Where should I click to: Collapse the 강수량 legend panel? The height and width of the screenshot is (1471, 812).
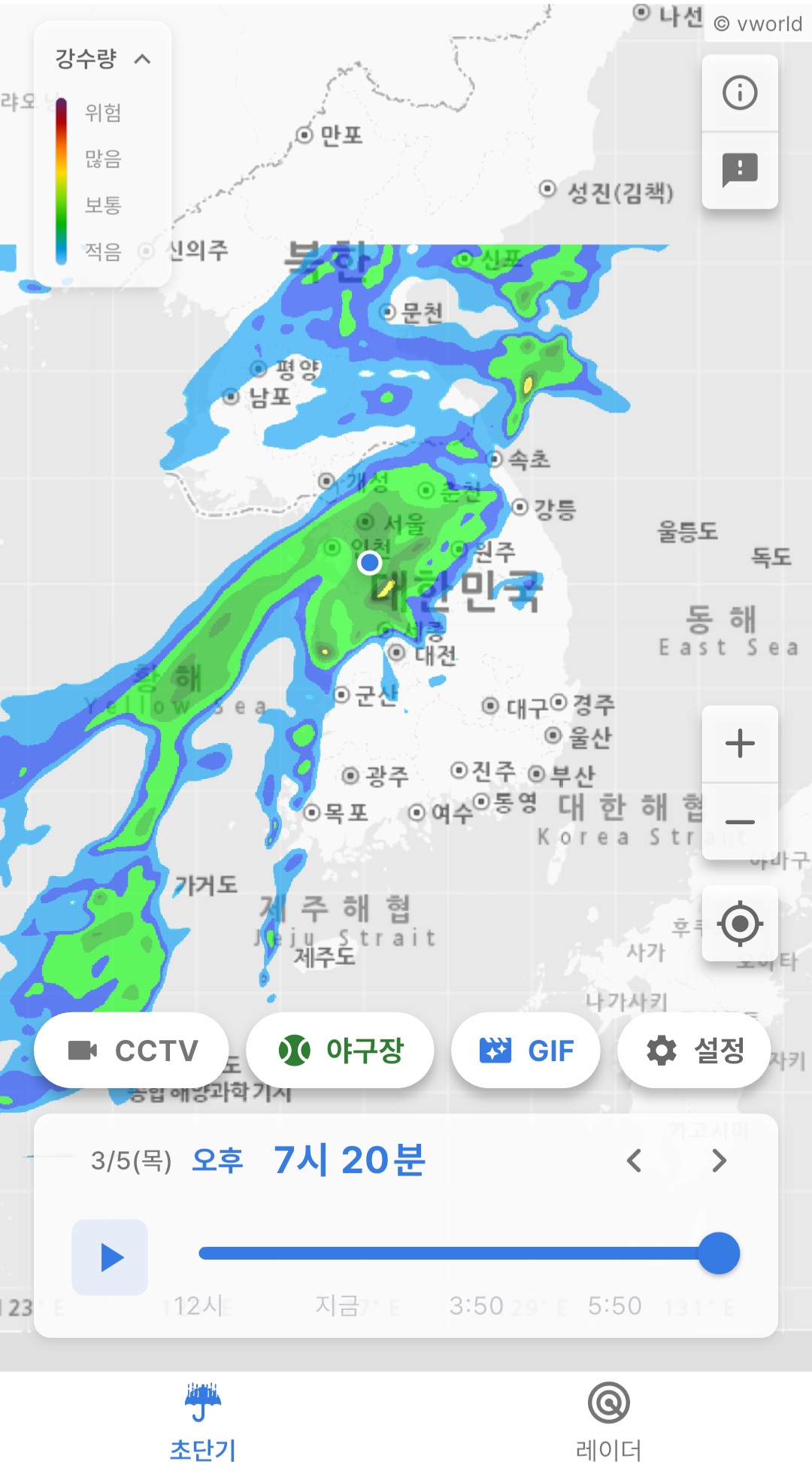click(142, 59)
